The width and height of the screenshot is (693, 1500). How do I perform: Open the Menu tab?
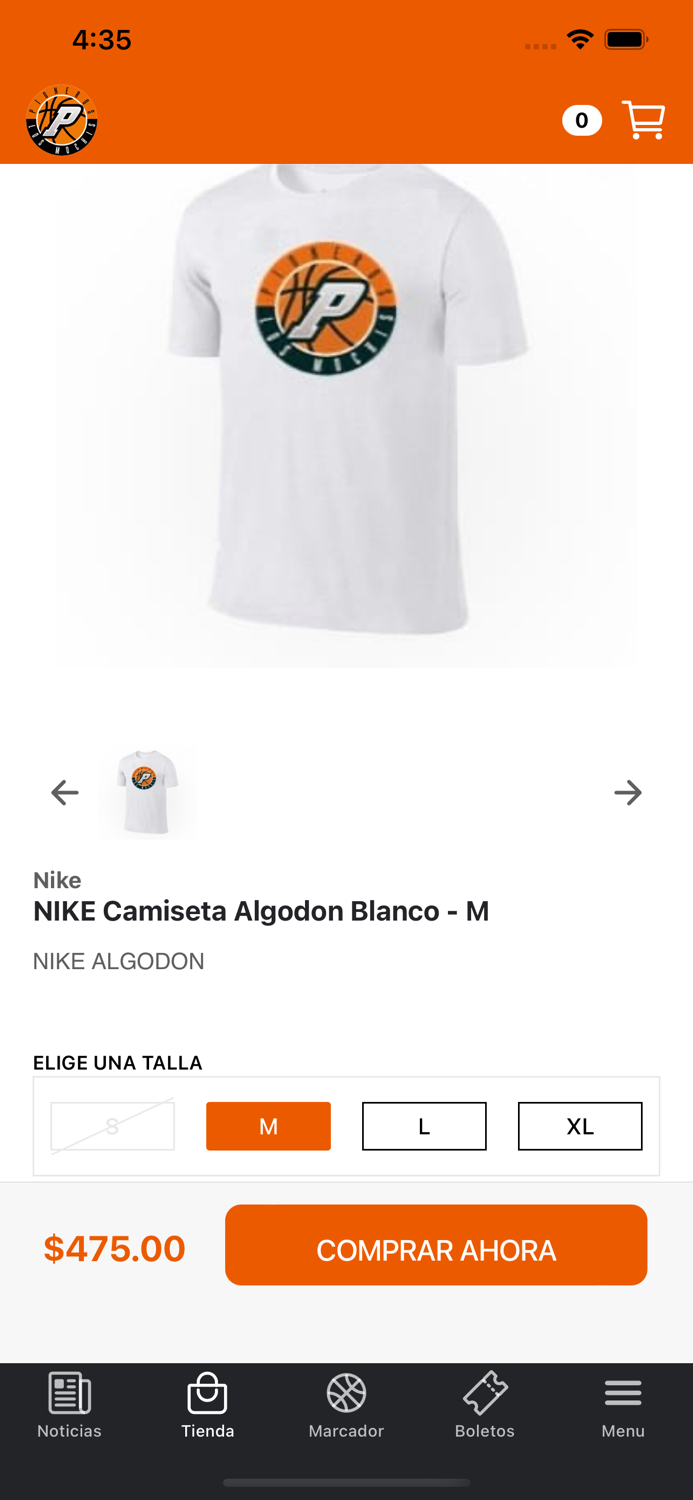[x=623, y=1405]
